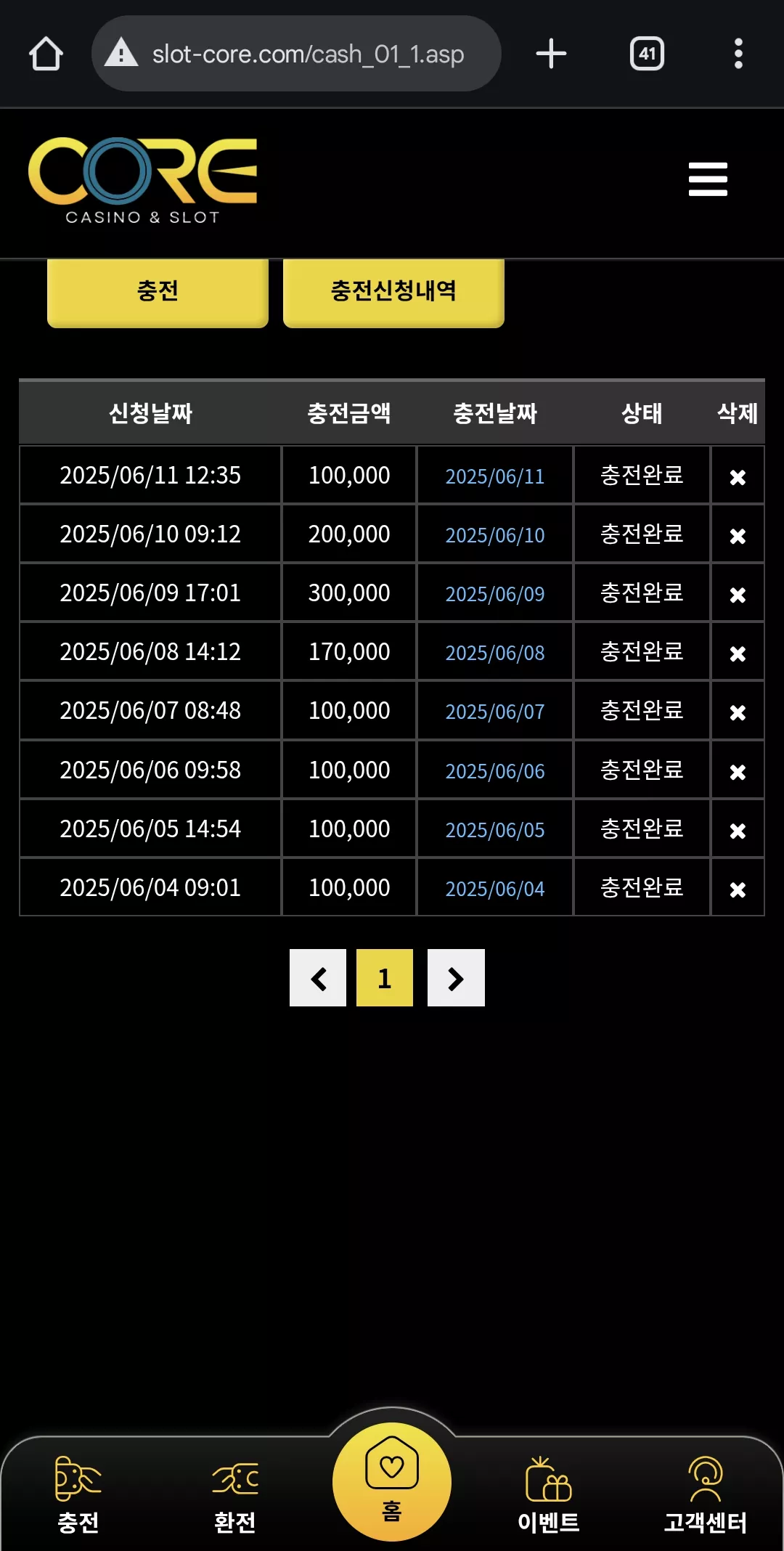
Task: Tap the browser home icon
Action: click(46, 54)
